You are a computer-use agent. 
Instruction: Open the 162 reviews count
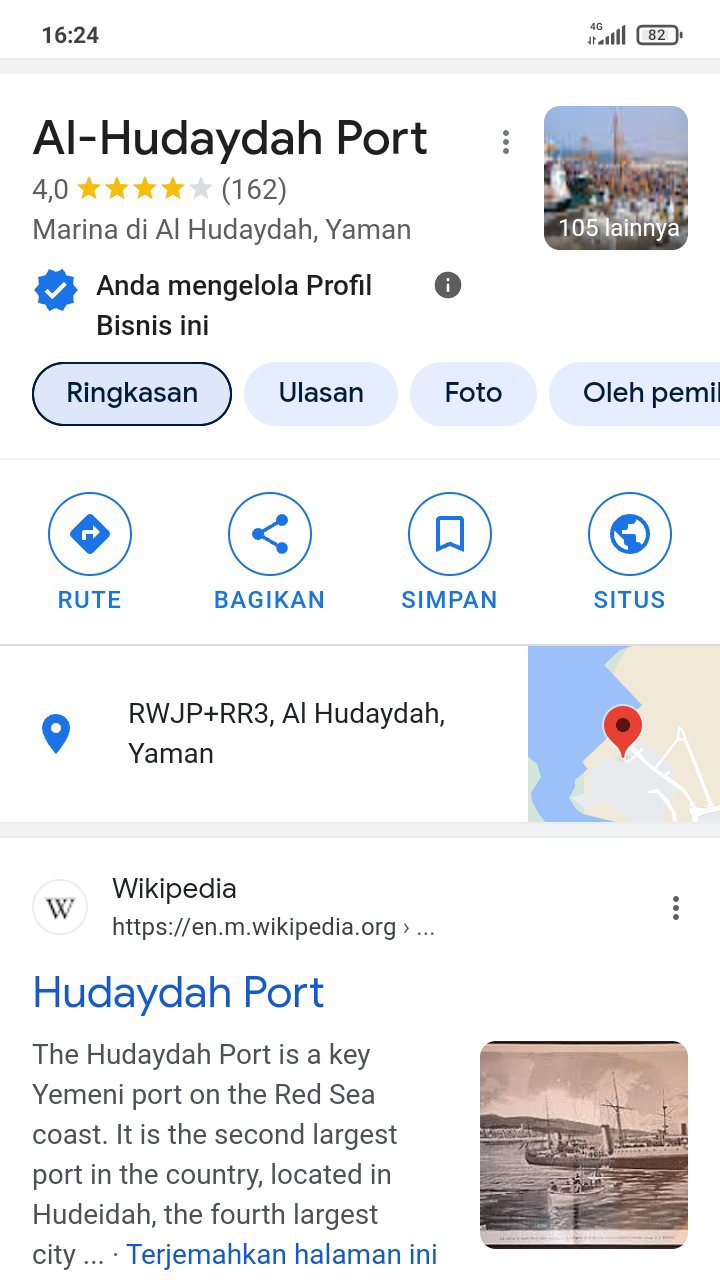click(x=254, y=189)
